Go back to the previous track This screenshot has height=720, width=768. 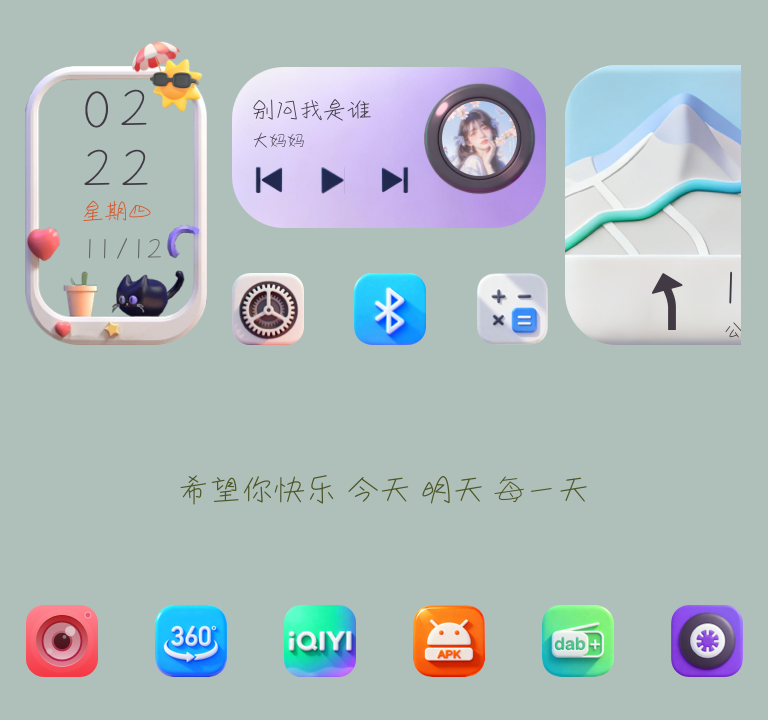click(269, 180)
